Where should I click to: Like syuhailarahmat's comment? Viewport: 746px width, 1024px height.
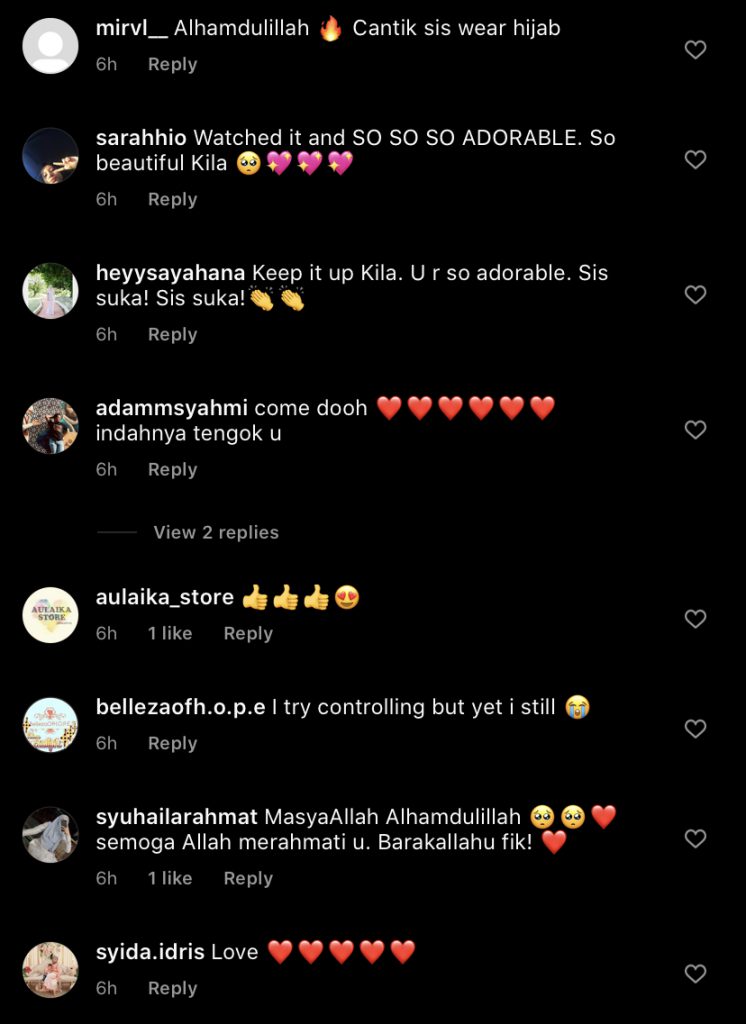(x=695, y=838)
